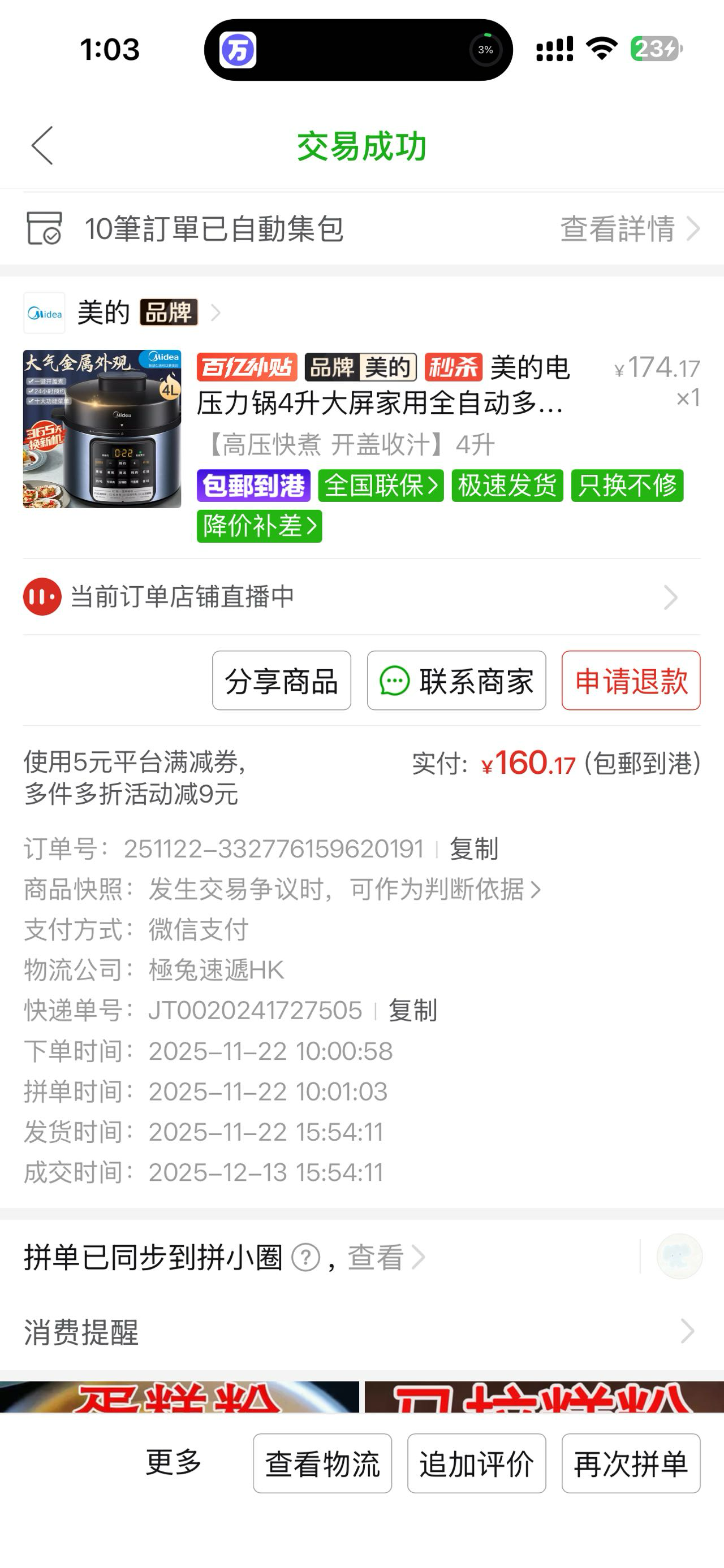Open the 消费提醒 row
724x1568 pixels.
point(361,1332)
